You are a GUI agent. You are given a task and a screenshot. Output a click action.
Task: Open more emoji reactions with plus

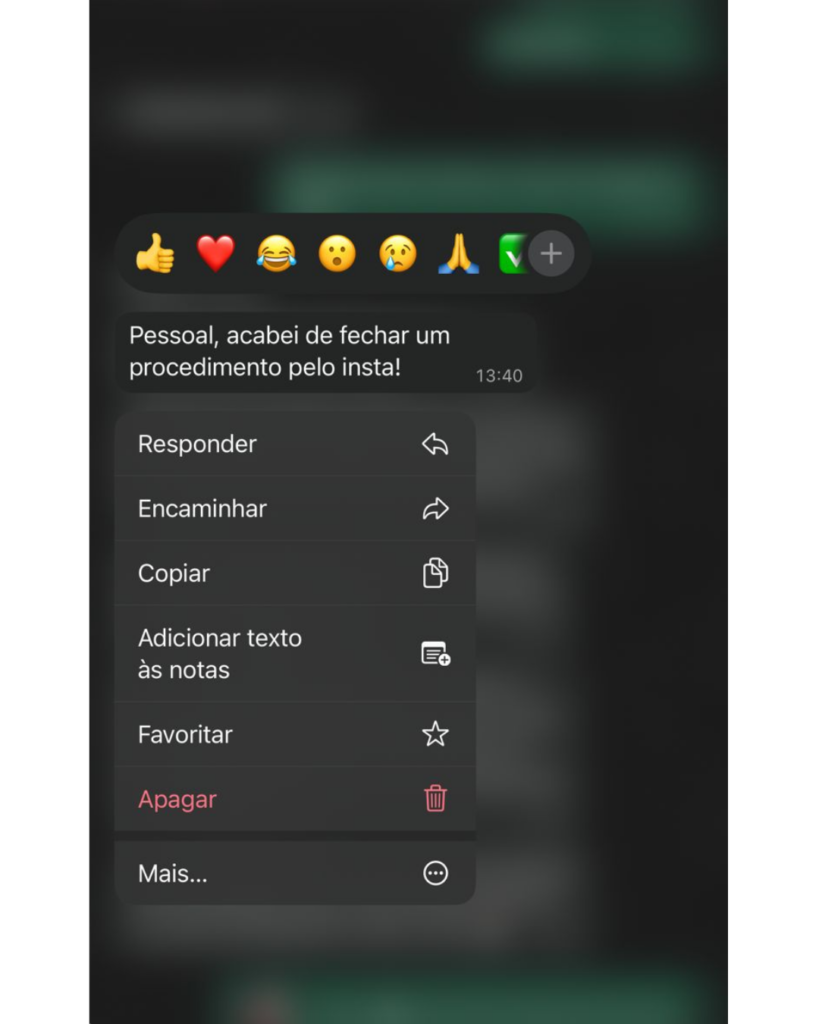click(x=551, y=254)
